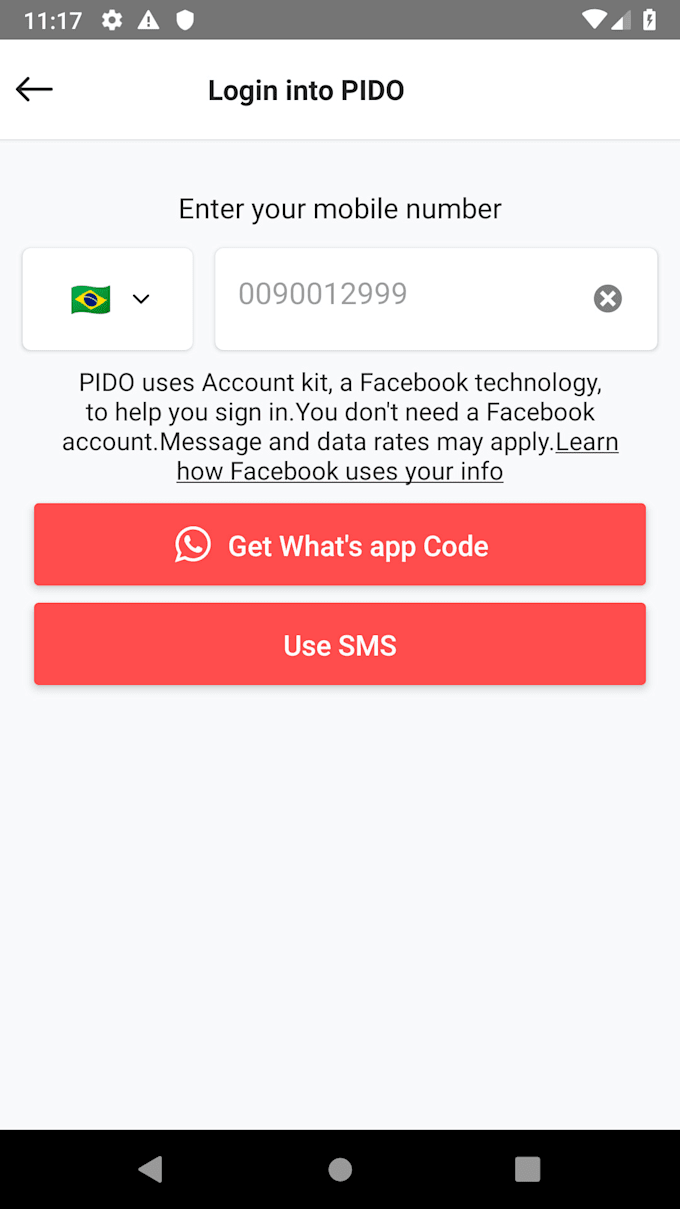Choose Use SMS to receive the code
This screenshot has height=1209, width=680.
(340, 645)
